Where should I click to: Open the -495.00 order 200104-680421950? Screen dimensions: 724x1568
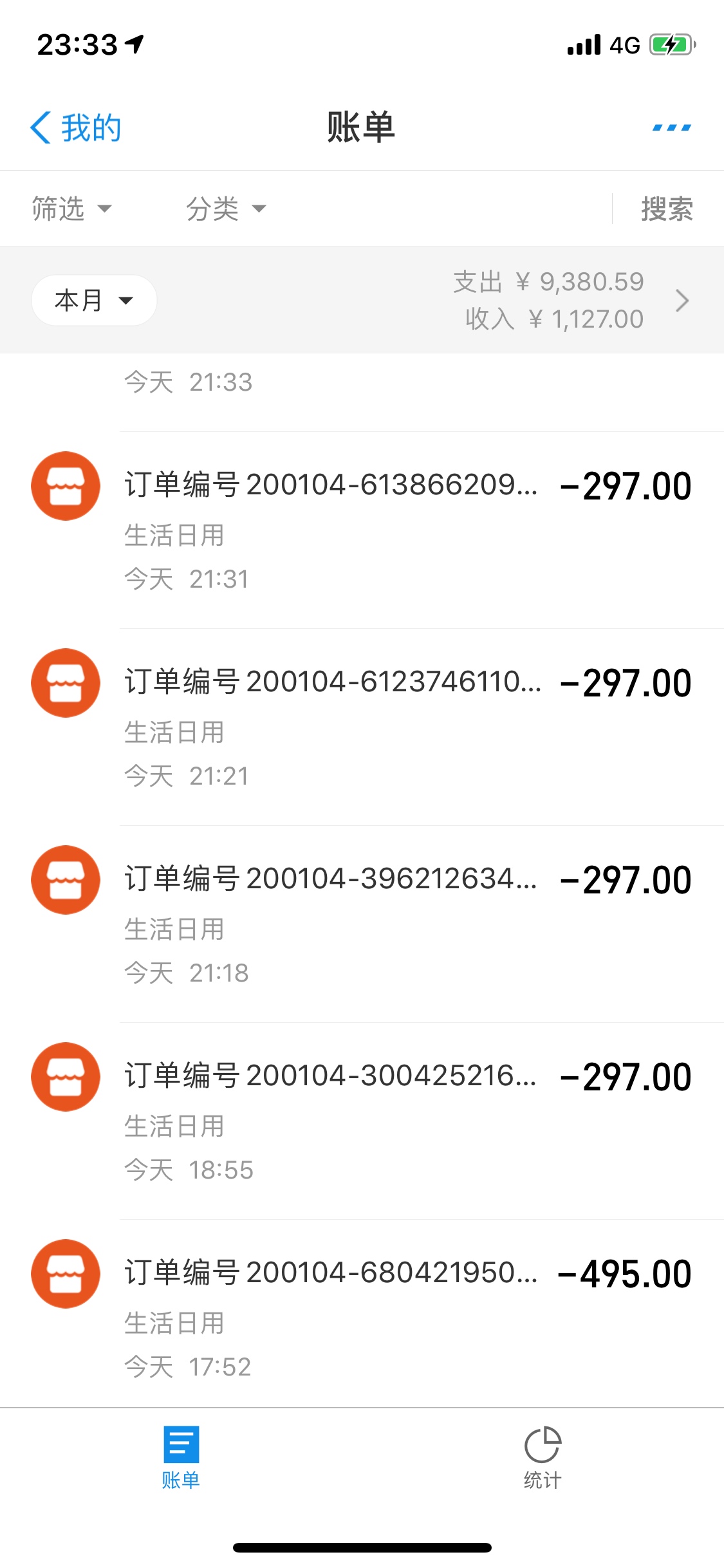point(362,1314)
